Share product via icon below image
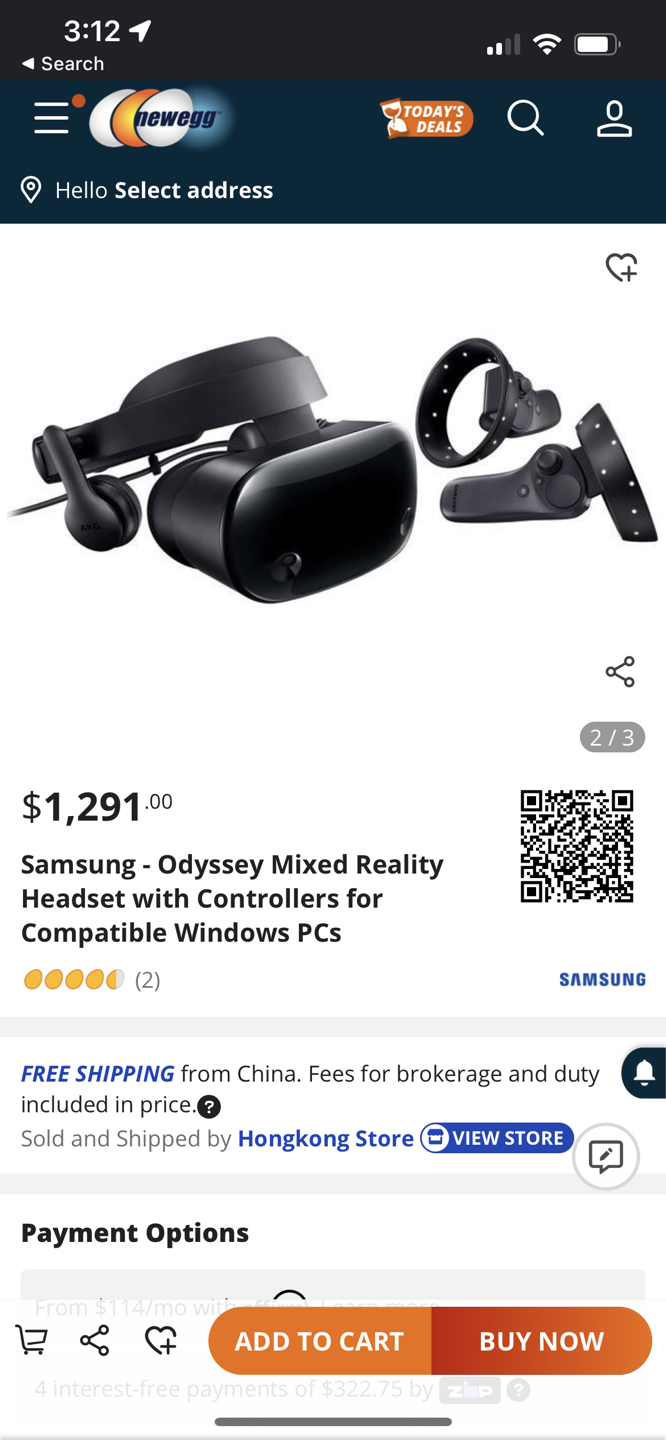Image resolution: width=666 pixels, height=1440 pixels. click(x=620, y=672)
